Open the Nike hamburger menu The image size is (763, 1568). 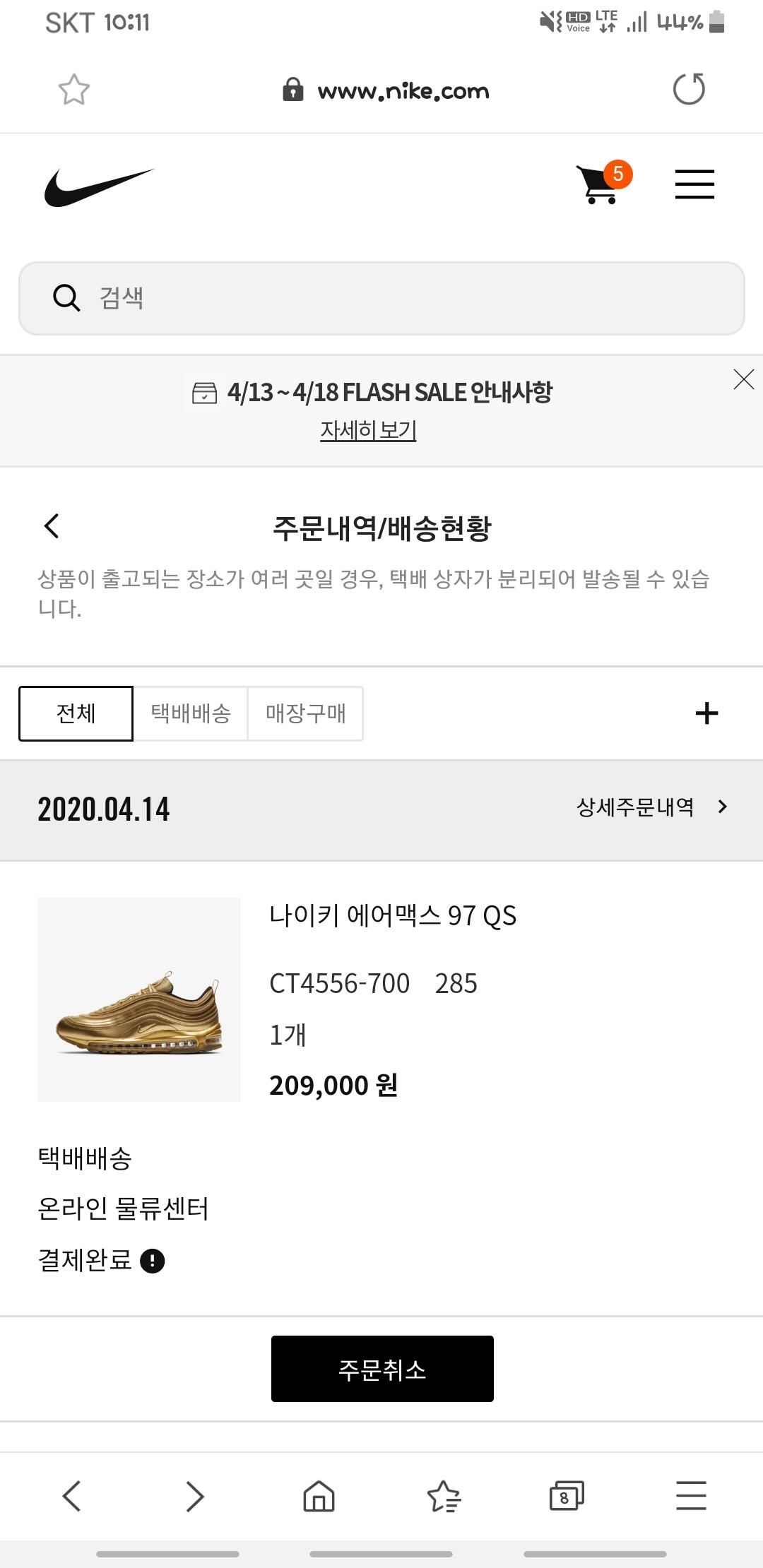694,184
